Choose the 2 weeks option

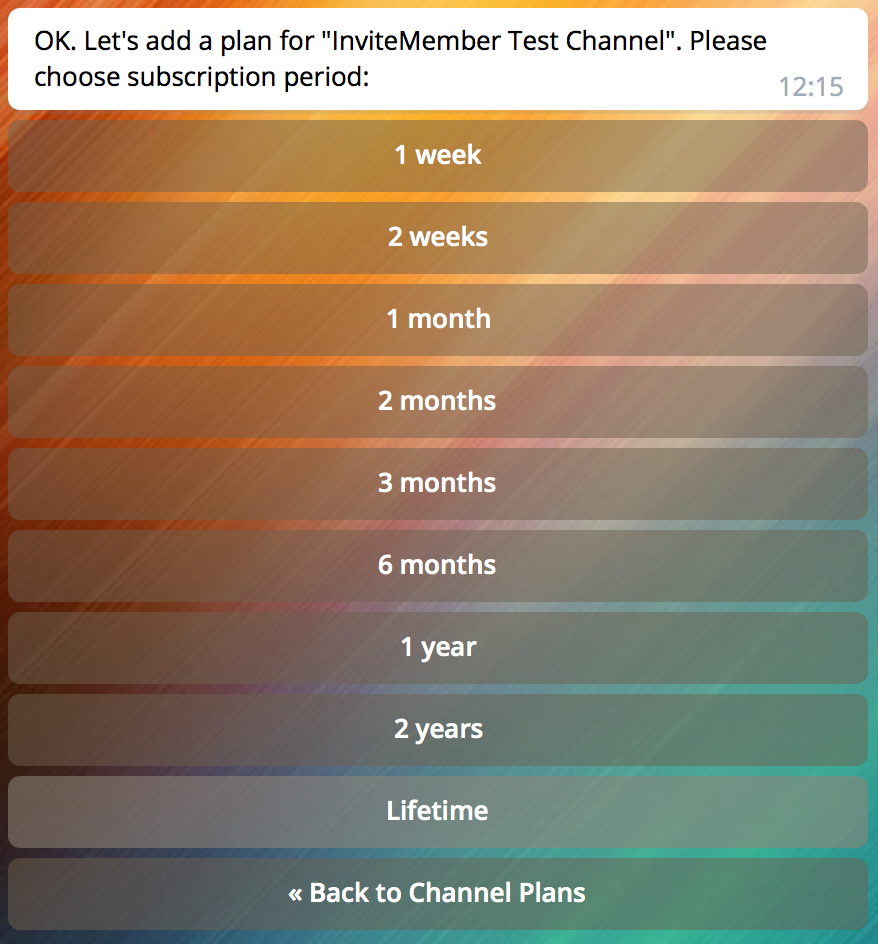point(438,238)
